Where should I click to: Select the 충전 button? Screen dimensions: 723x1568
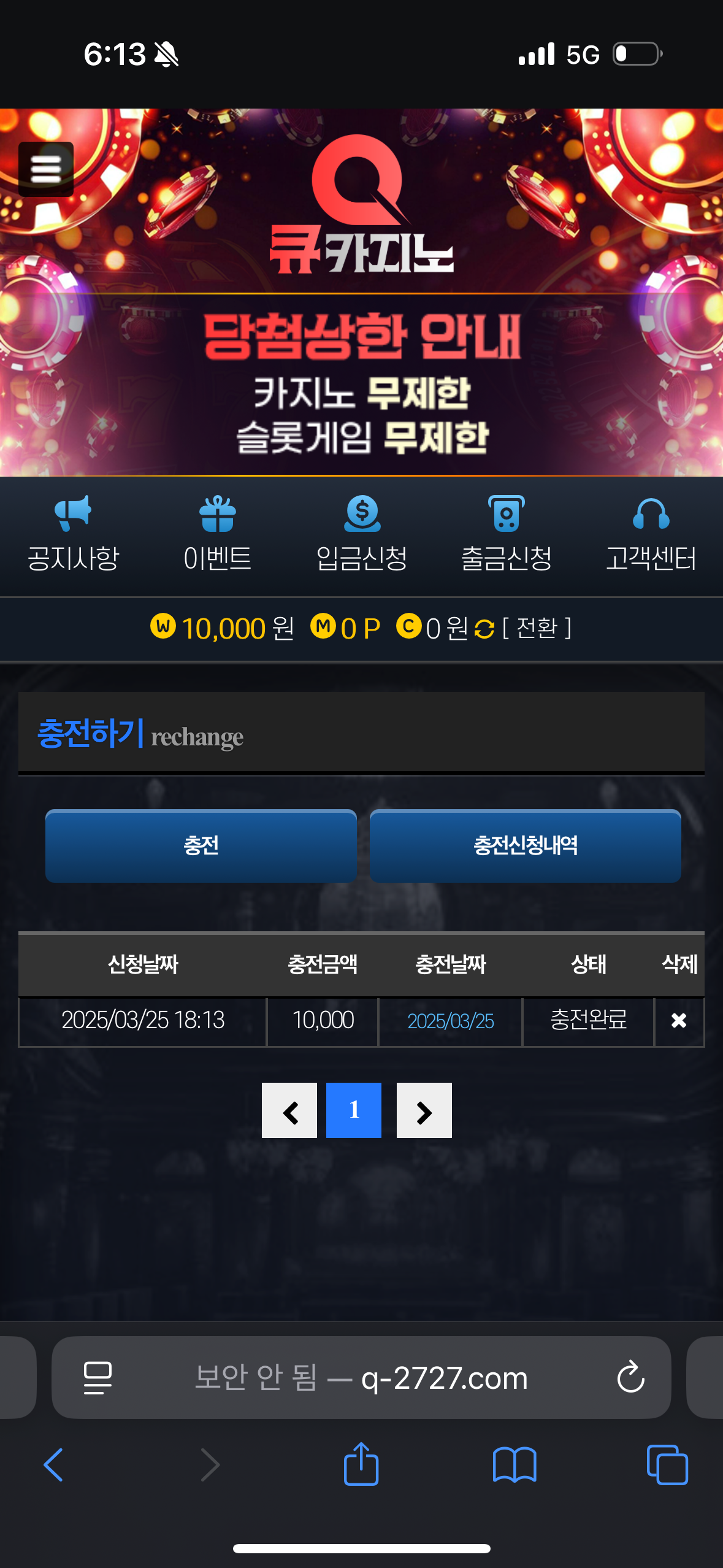point(201,846)
